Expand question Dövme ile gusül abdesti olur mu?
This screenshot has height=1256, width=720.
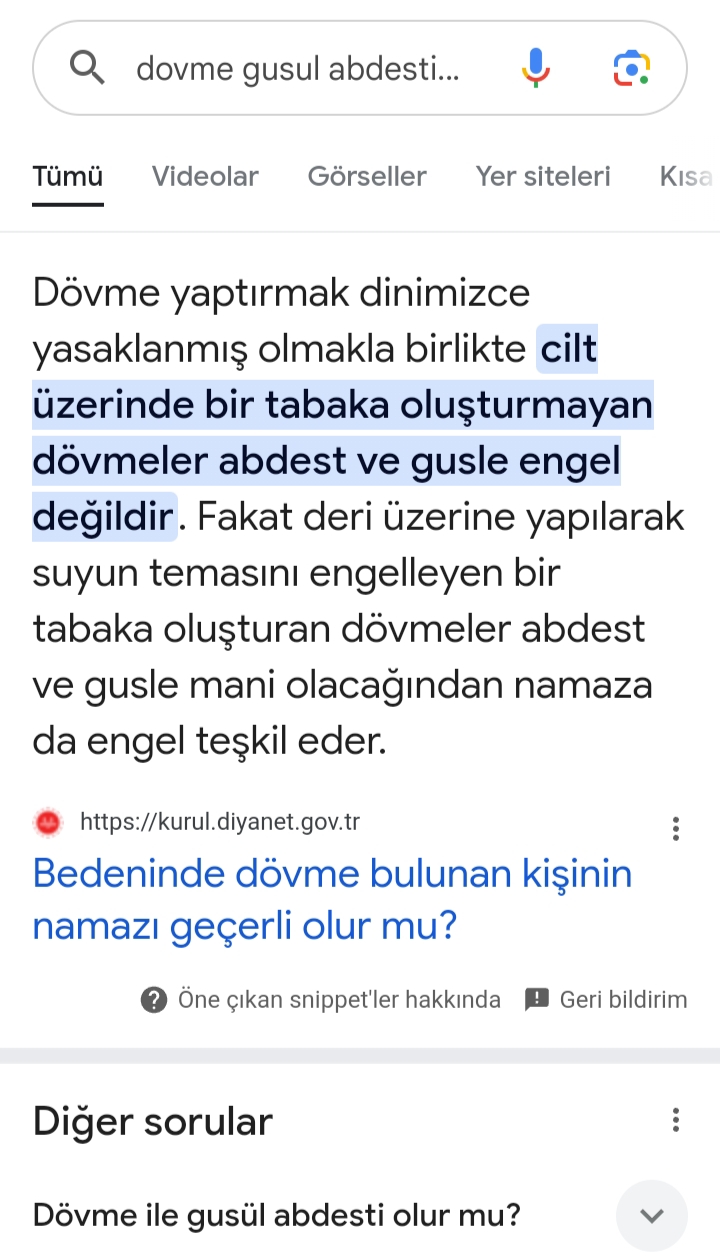click(x=651, y=1216)
